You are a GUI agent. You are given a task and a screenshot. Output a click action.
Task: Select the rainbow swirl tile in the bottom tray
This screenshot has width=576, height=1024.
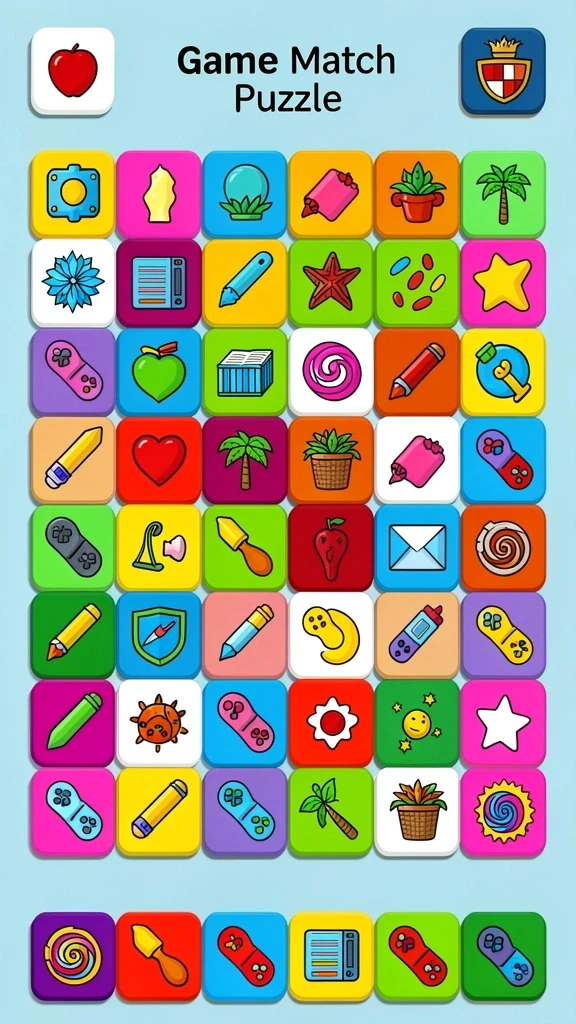(x=72, y=956)
